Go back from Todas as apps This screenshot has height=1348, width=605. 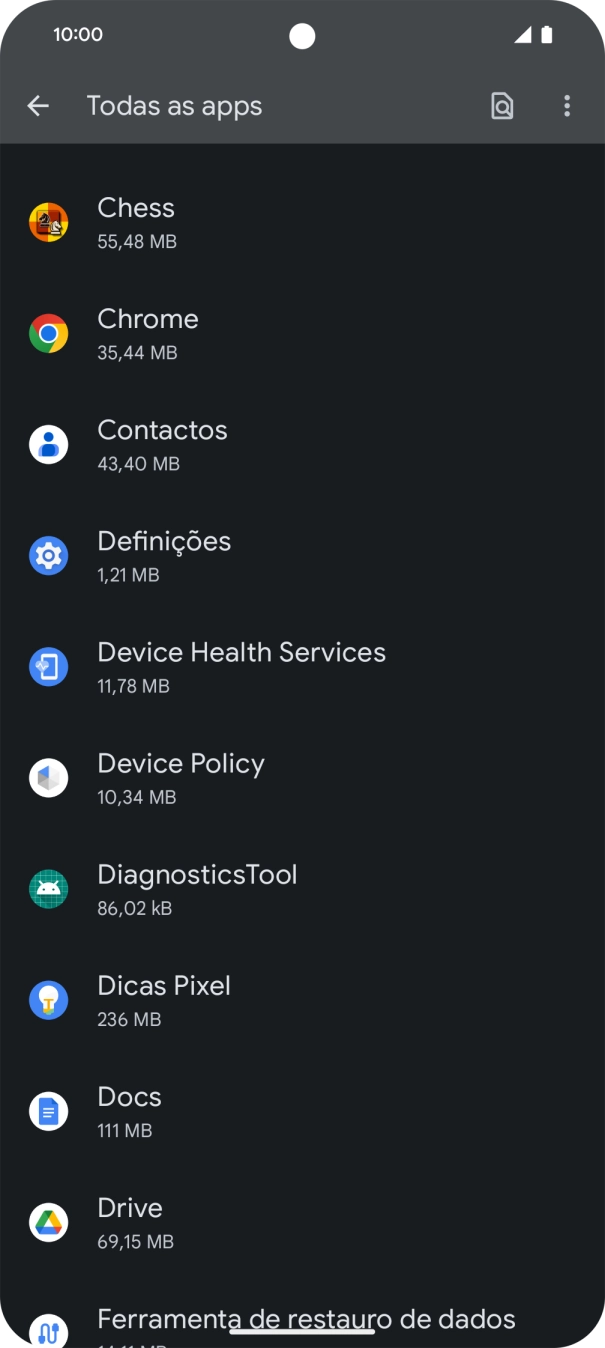38,106
